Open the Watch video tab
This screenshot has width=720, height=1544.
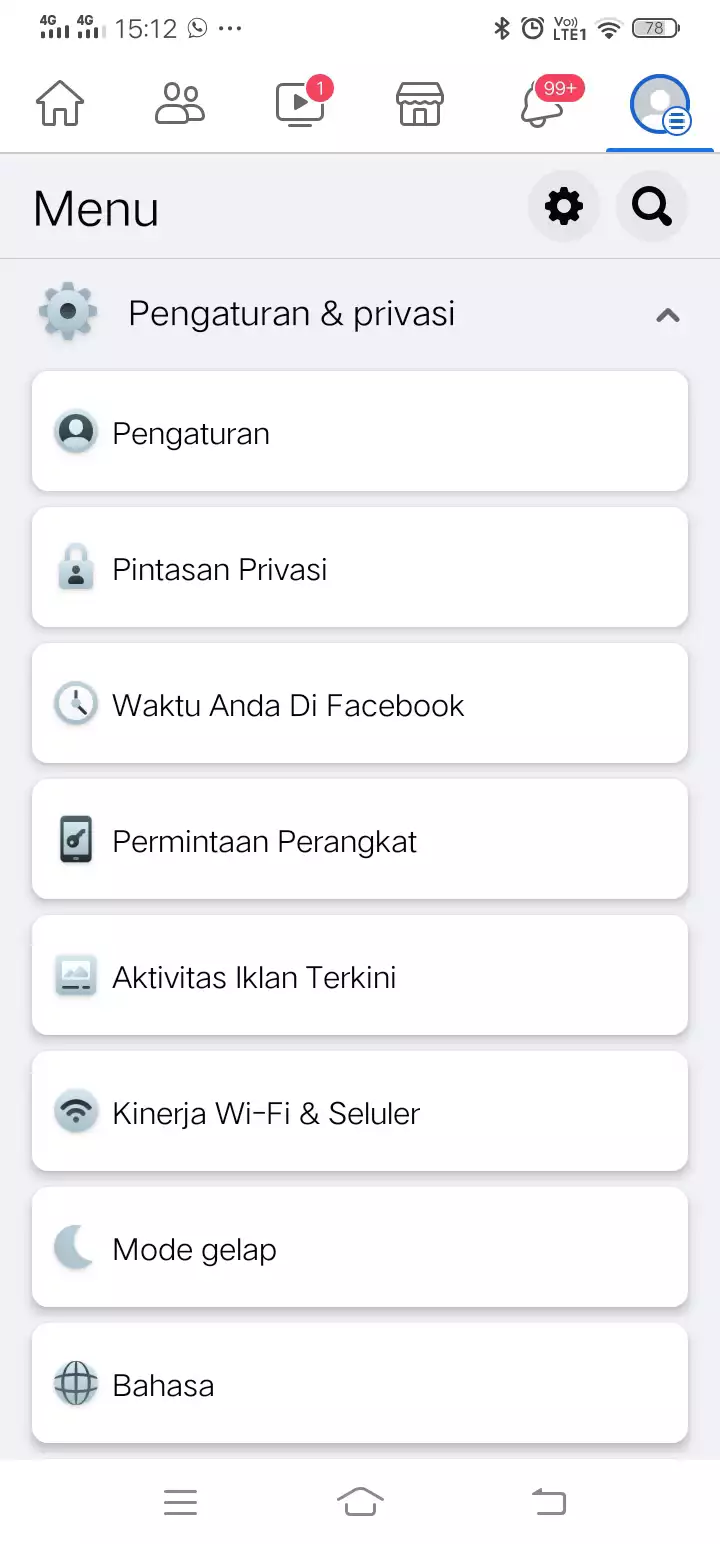pyautogui.click(x=300, y=104)
